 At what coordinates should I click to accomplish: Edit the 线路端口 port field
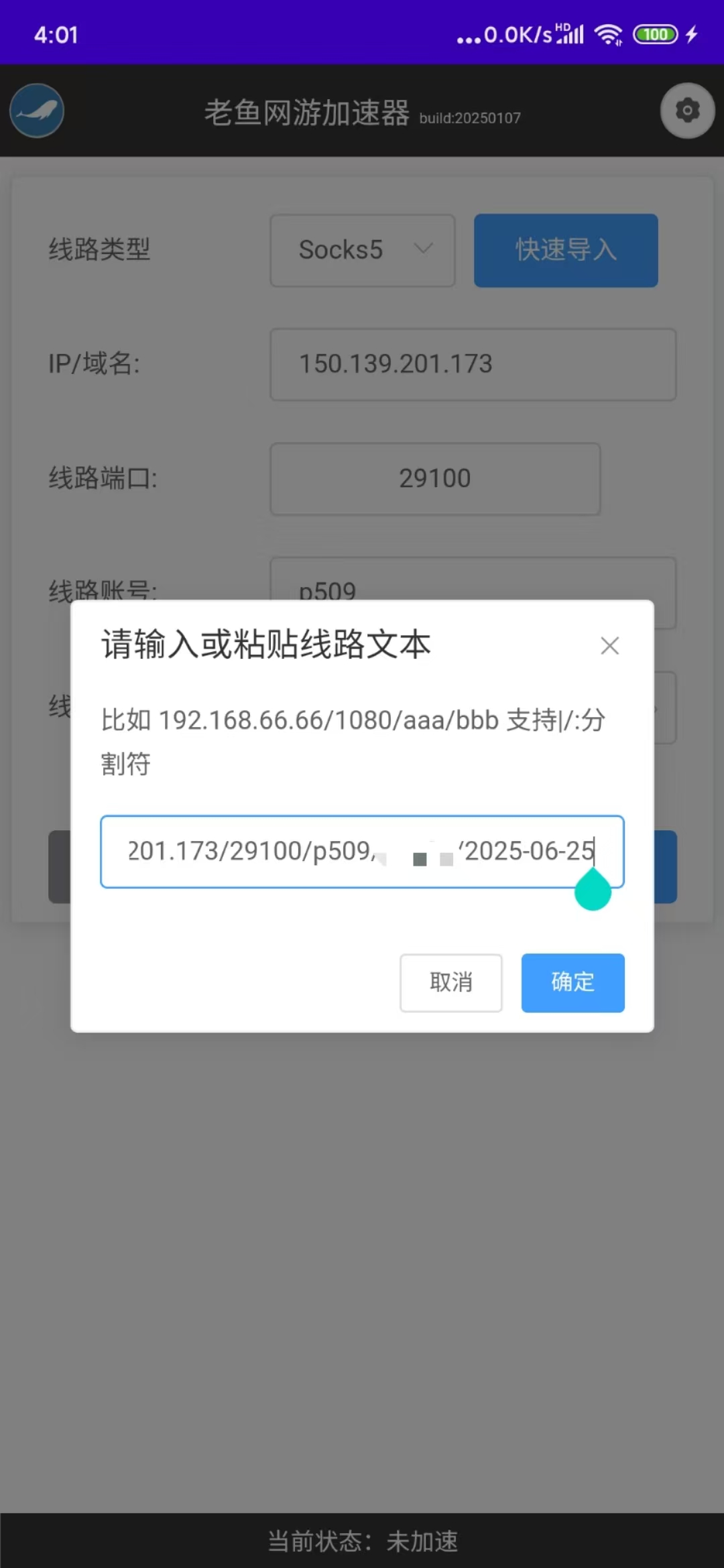pos(435,478)
